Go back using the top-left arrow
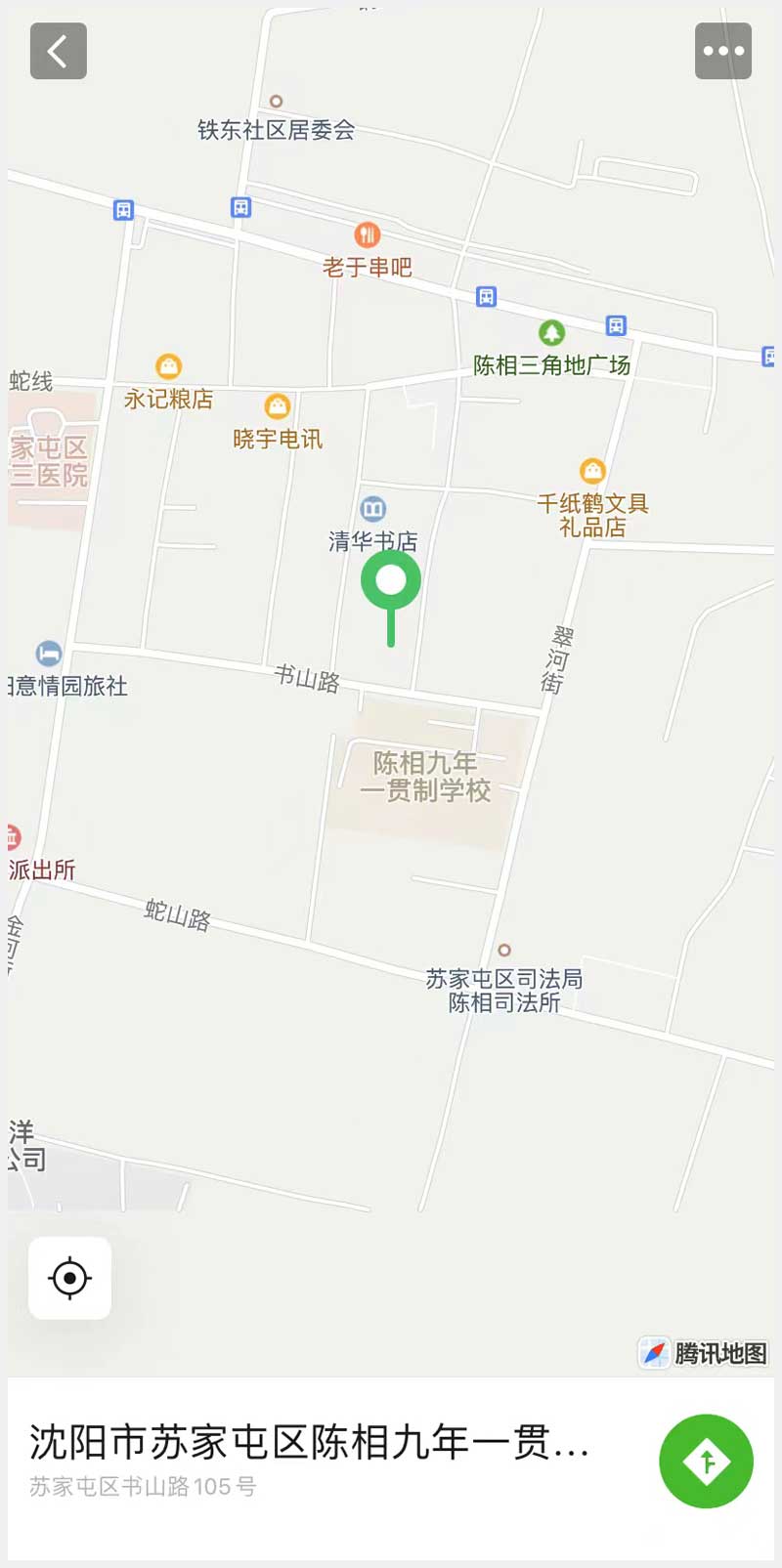The width and height of the screenshot is (782, 1568). [59, 51]
